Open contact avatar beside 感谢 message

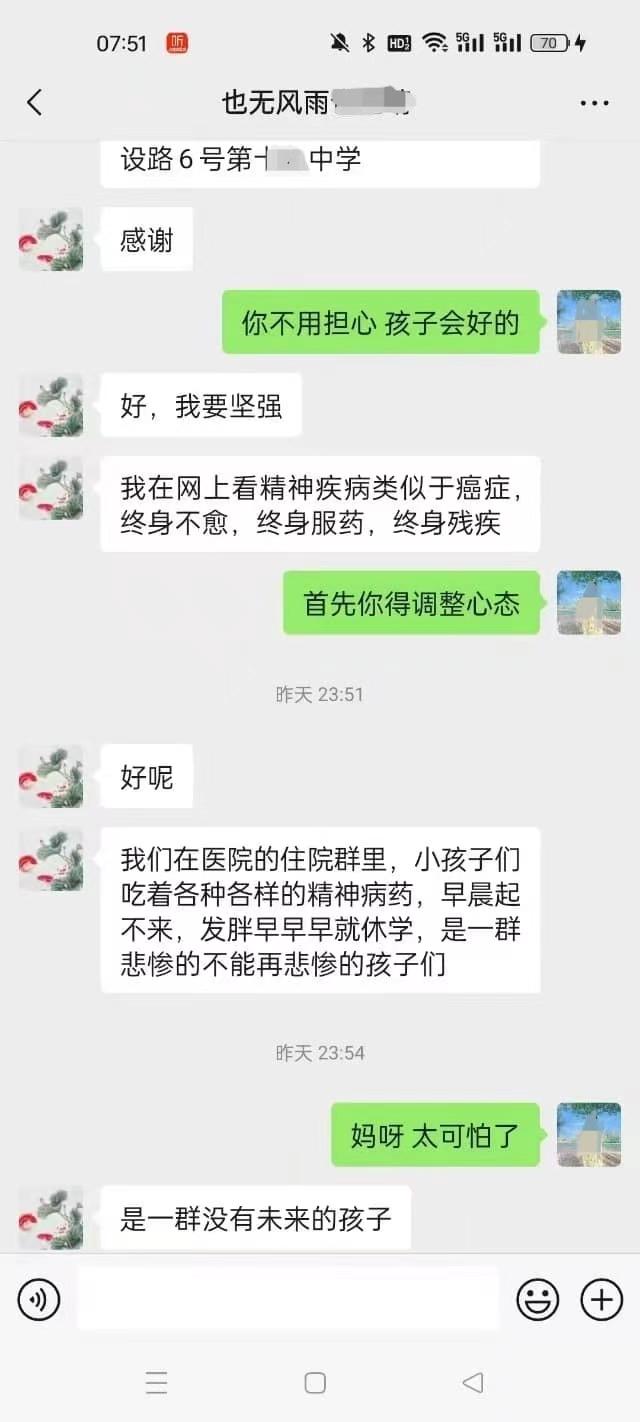(51, 240)
